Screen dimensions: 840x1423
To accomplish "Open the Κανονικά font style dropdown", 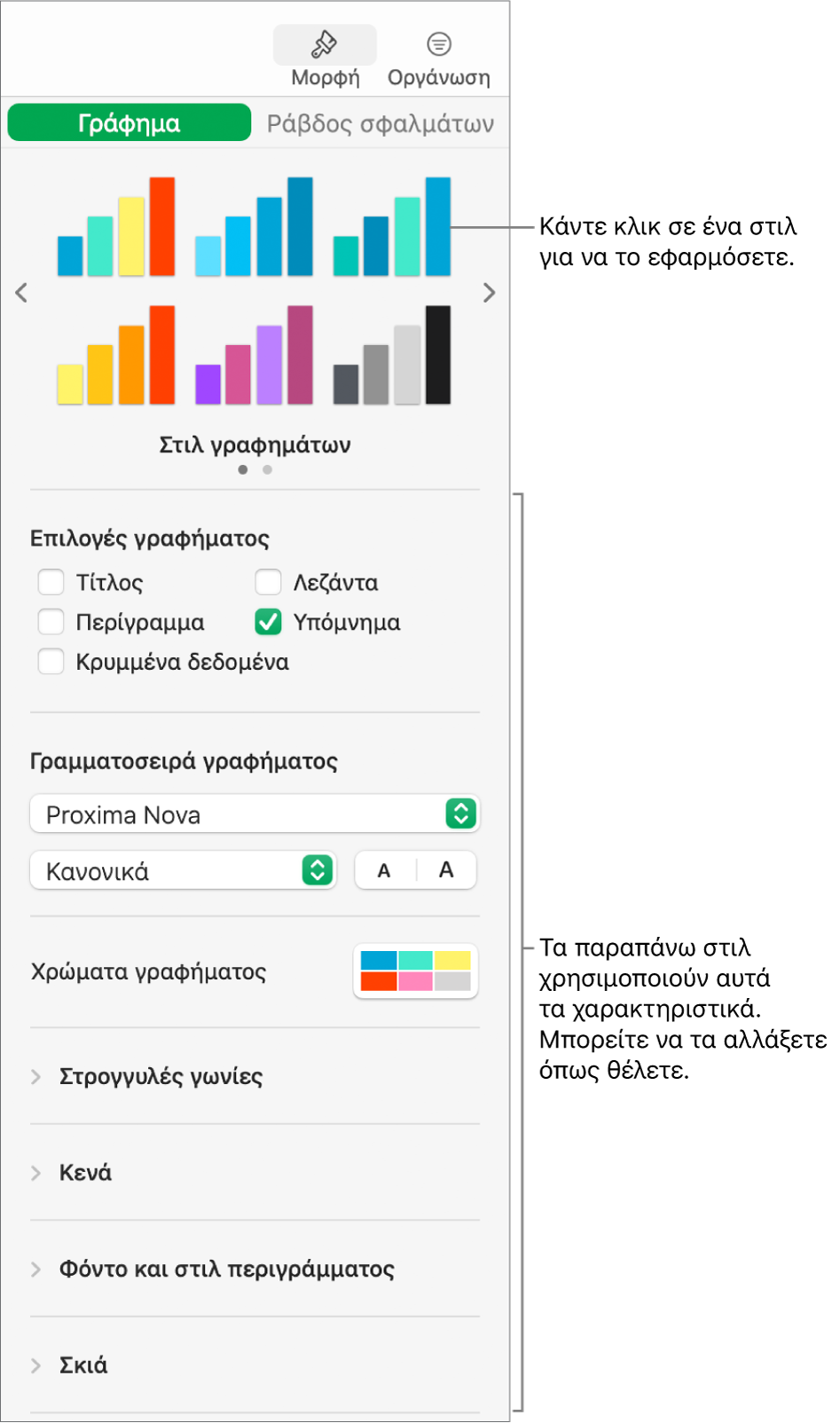I will pos(183,871).
